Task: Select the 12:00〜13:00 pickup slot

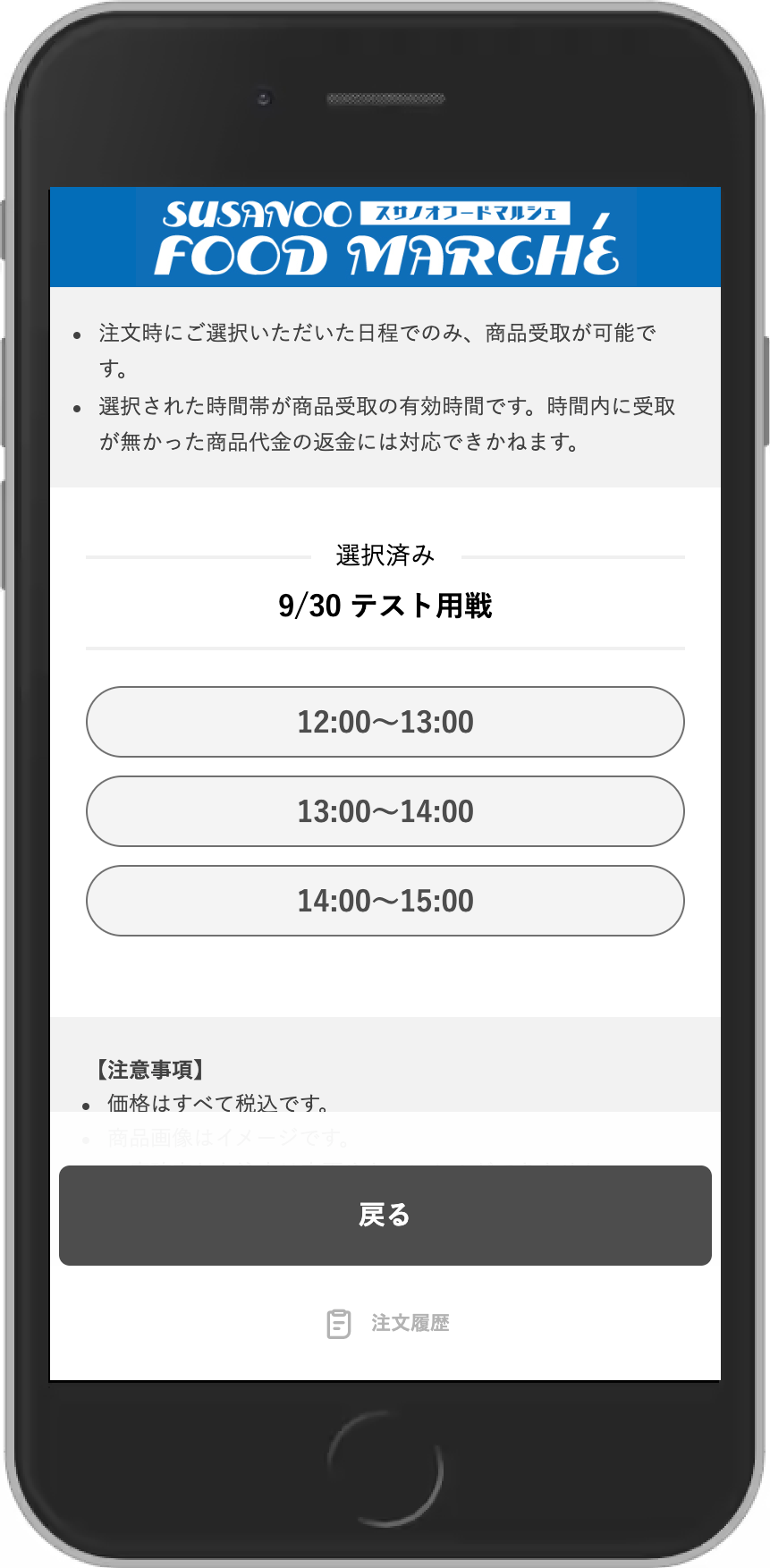Action: [385, 722]
